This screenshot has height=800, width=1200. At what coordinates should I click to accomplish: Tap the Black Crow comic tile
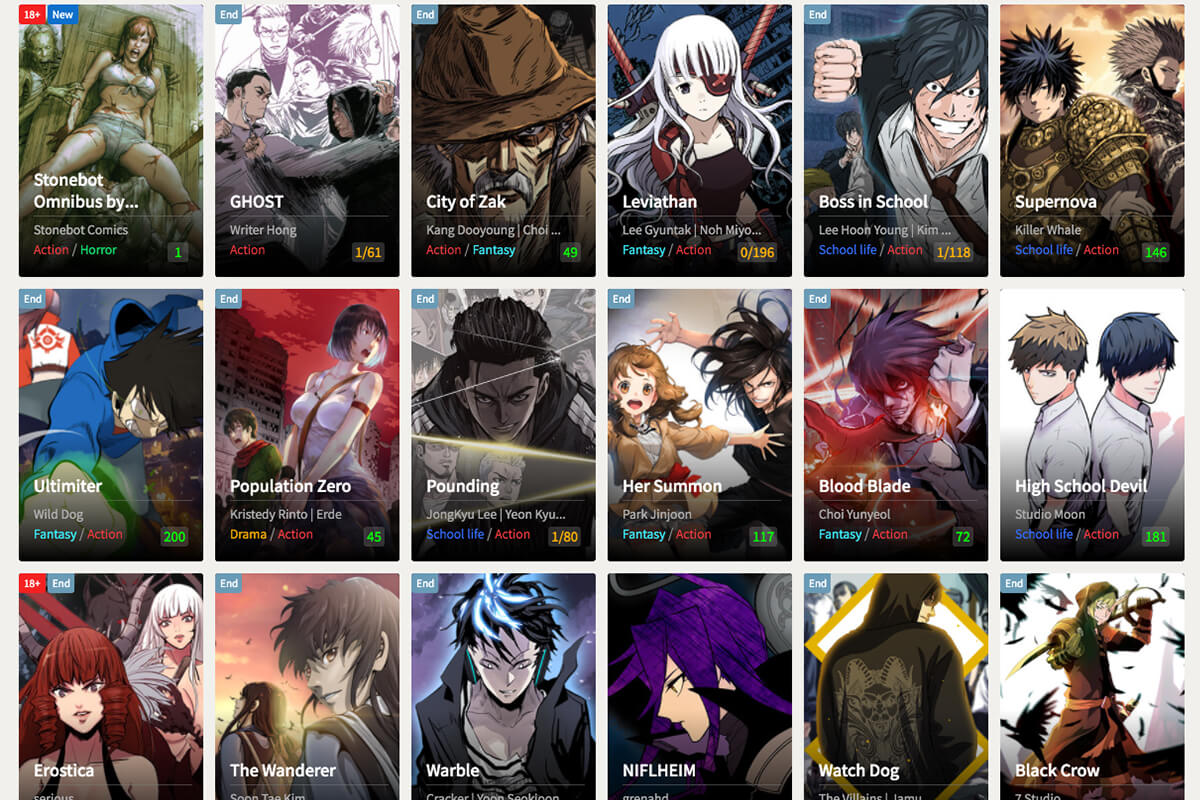(1091, 690)
